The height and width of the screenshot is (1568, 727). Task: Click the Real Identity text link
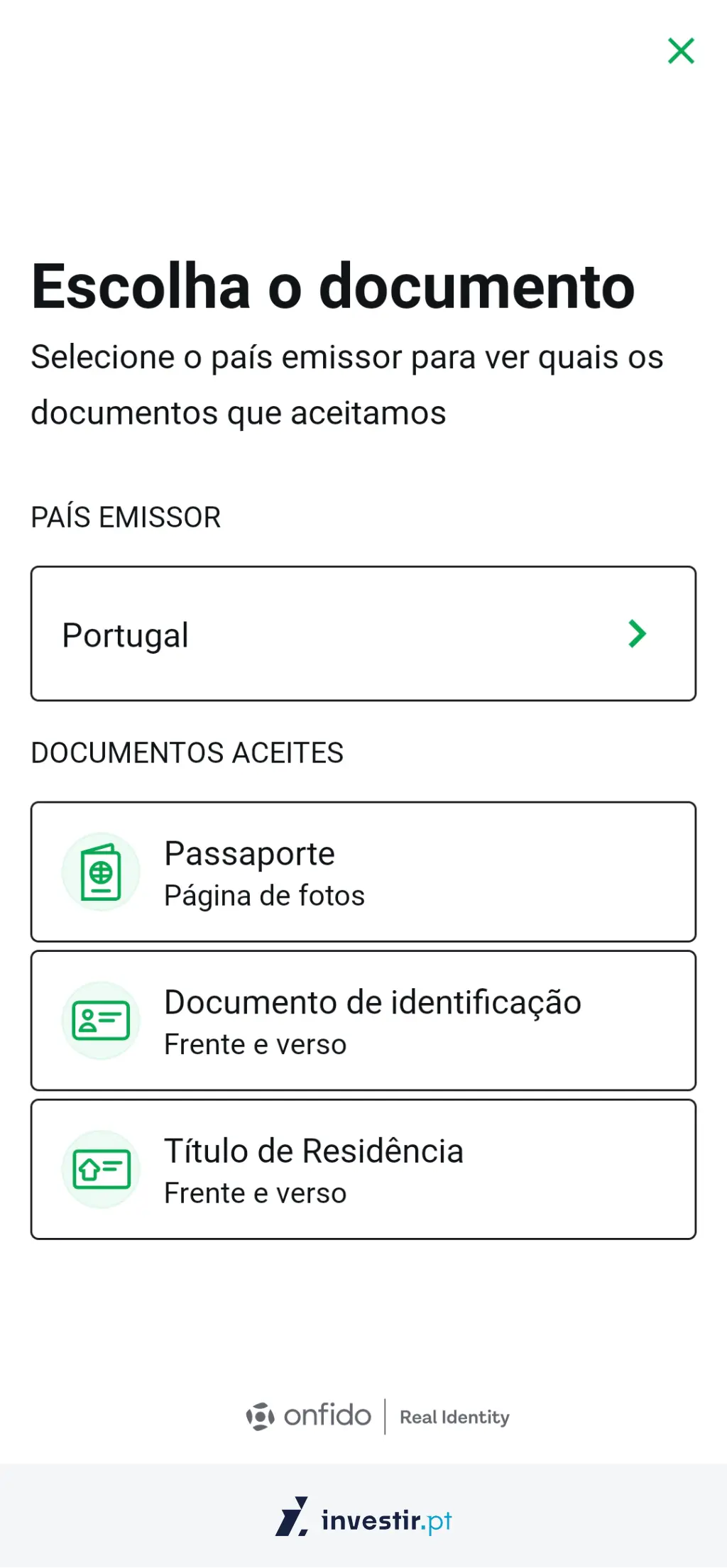pos(454,1417)
